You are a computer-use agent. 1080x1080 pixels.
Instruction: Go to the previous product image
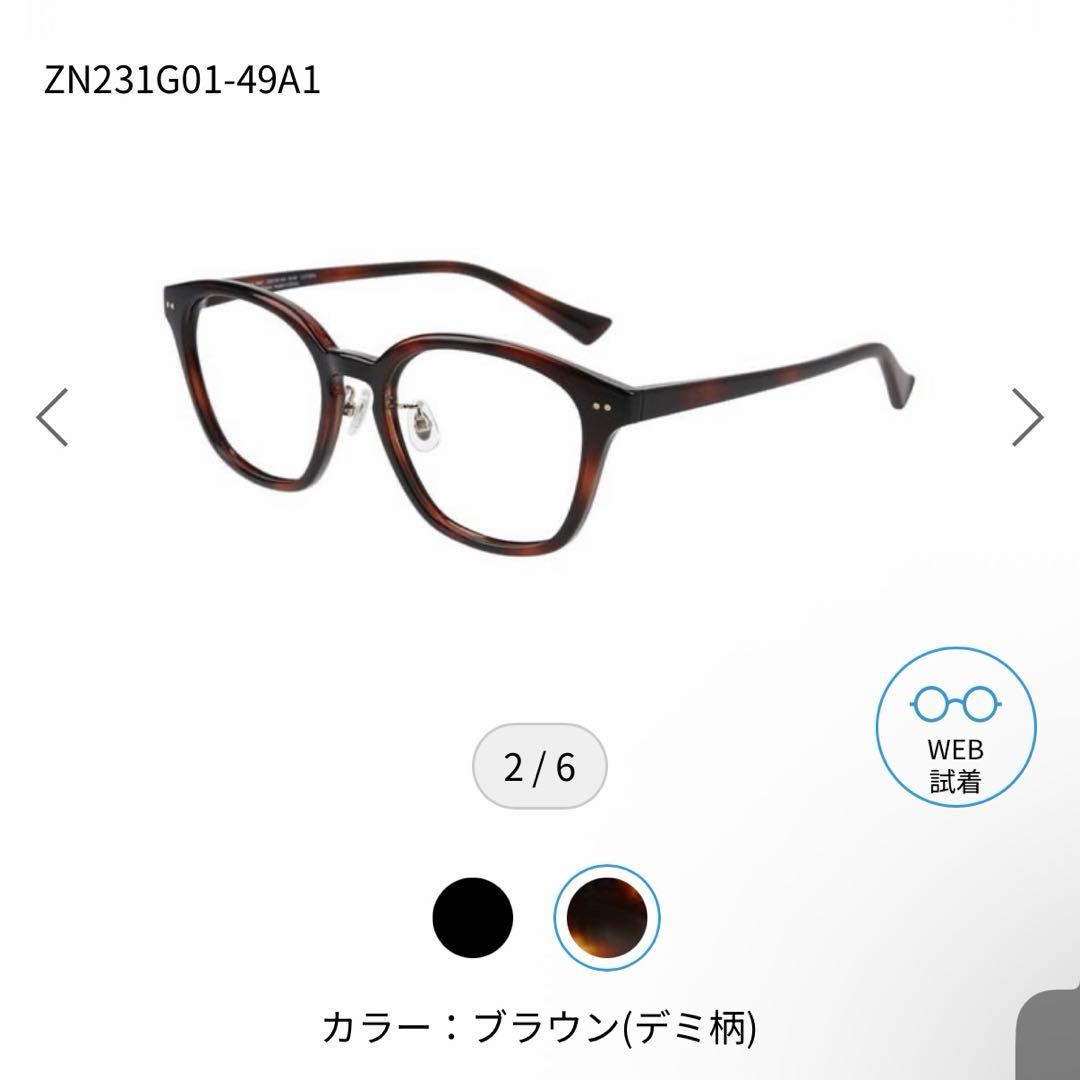[x=52, y=417]
